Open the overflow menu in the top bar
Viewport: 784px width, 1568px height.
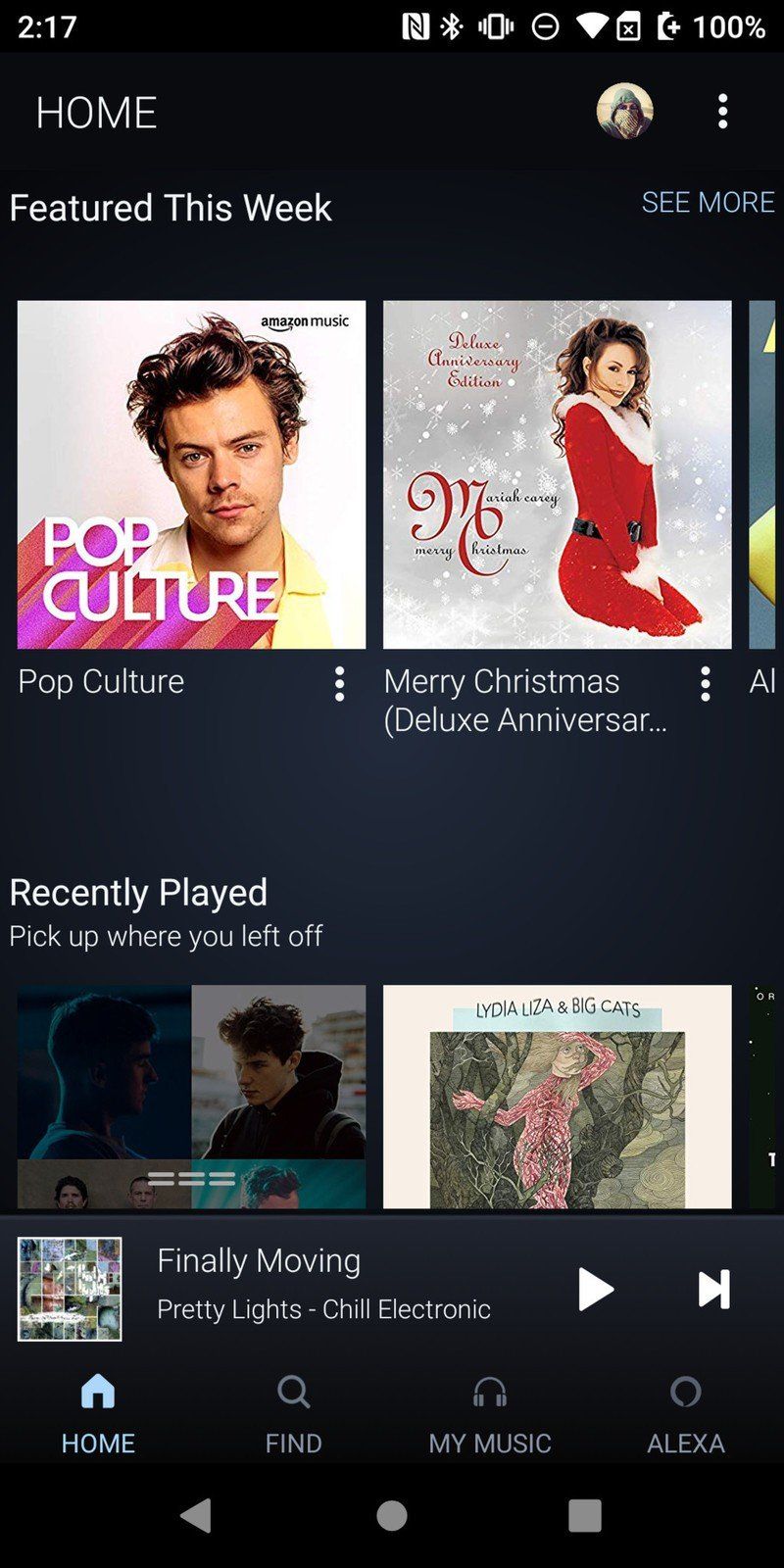tap(722, 111)
